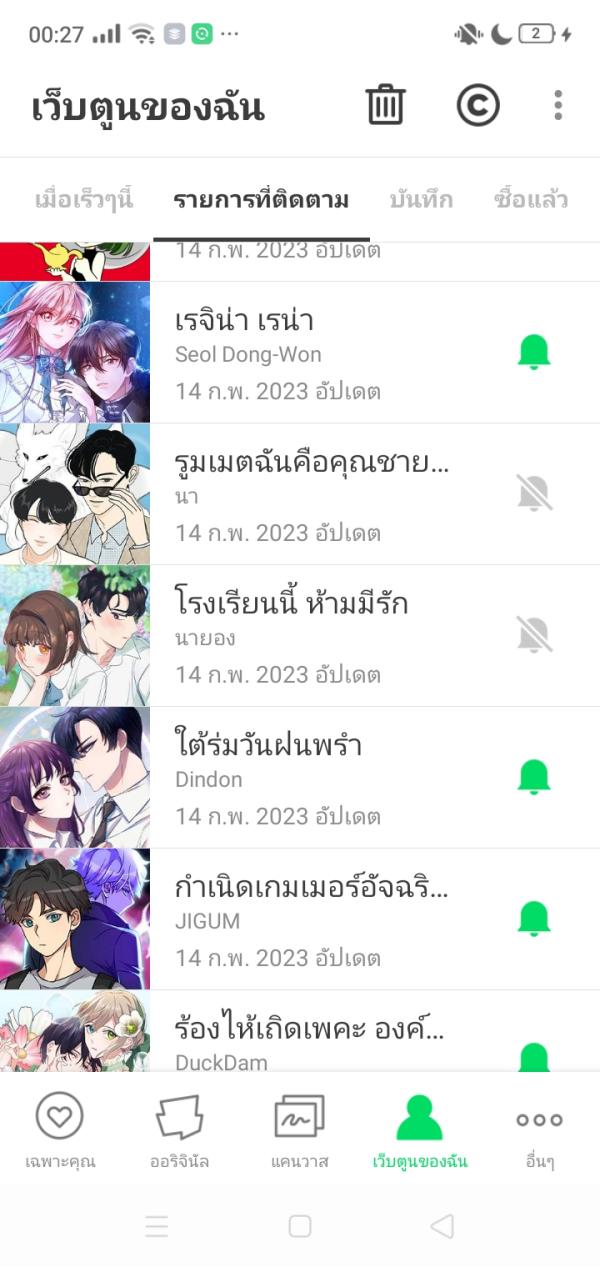Go to the แคนวาส tab

(x=300, y=1130)
